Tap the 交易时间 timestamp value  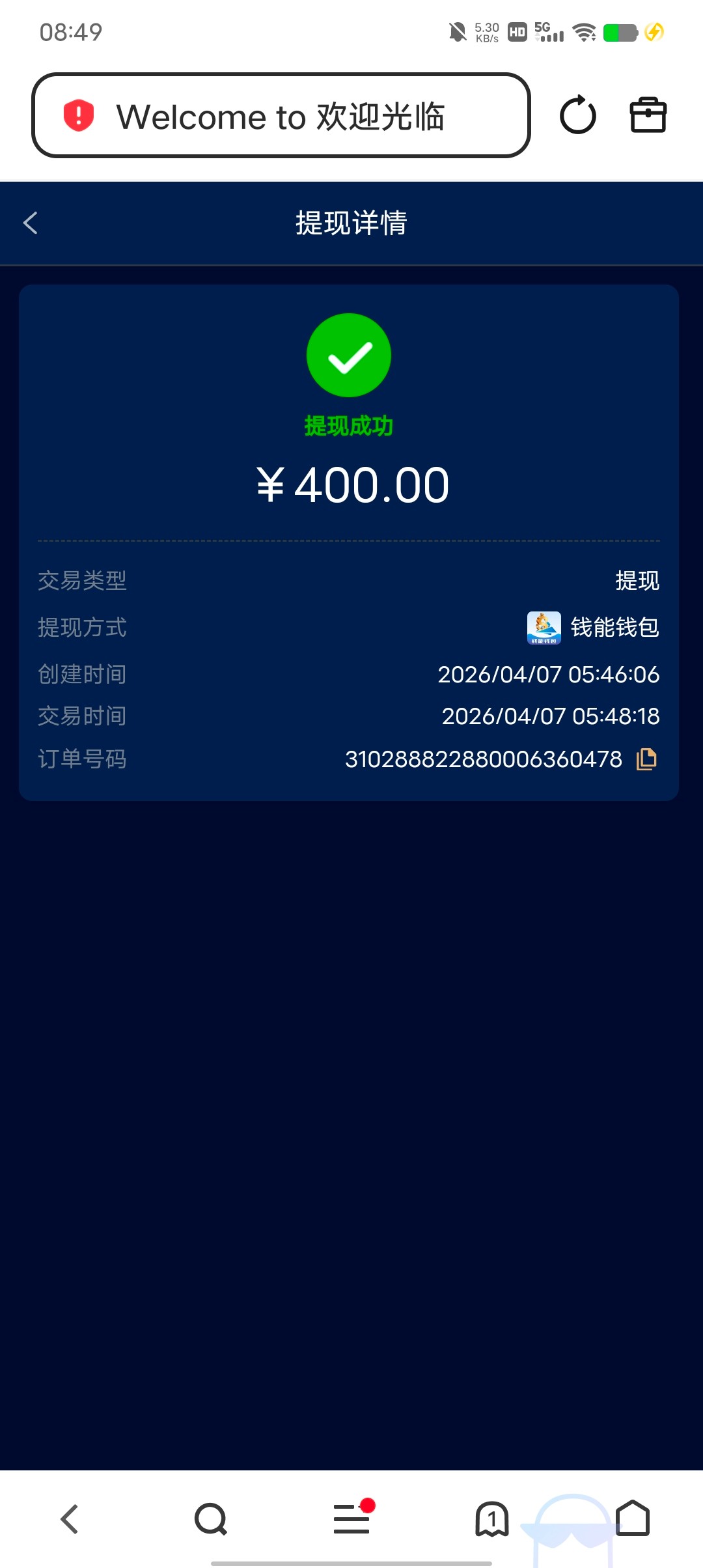pos(550,715)
